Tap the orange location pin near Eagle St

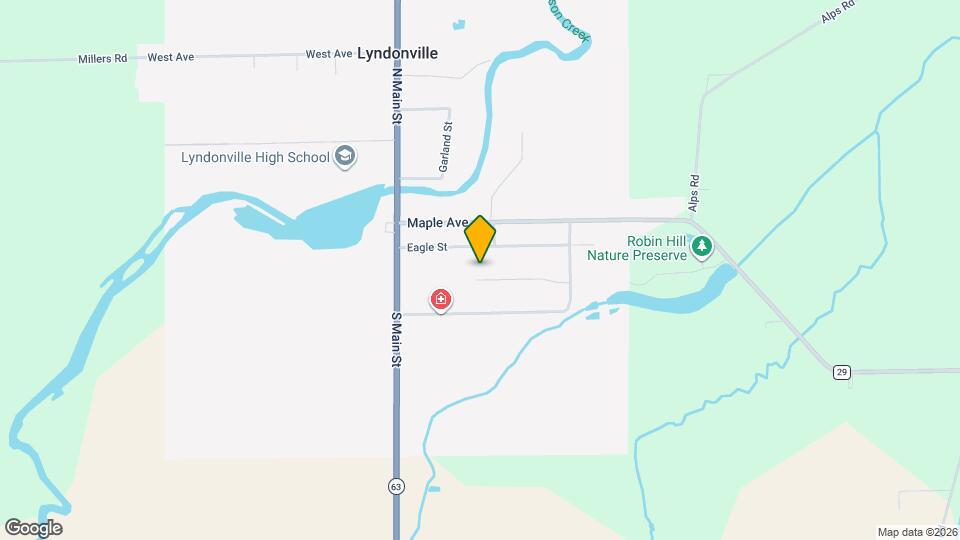click(x=480, y=238)
